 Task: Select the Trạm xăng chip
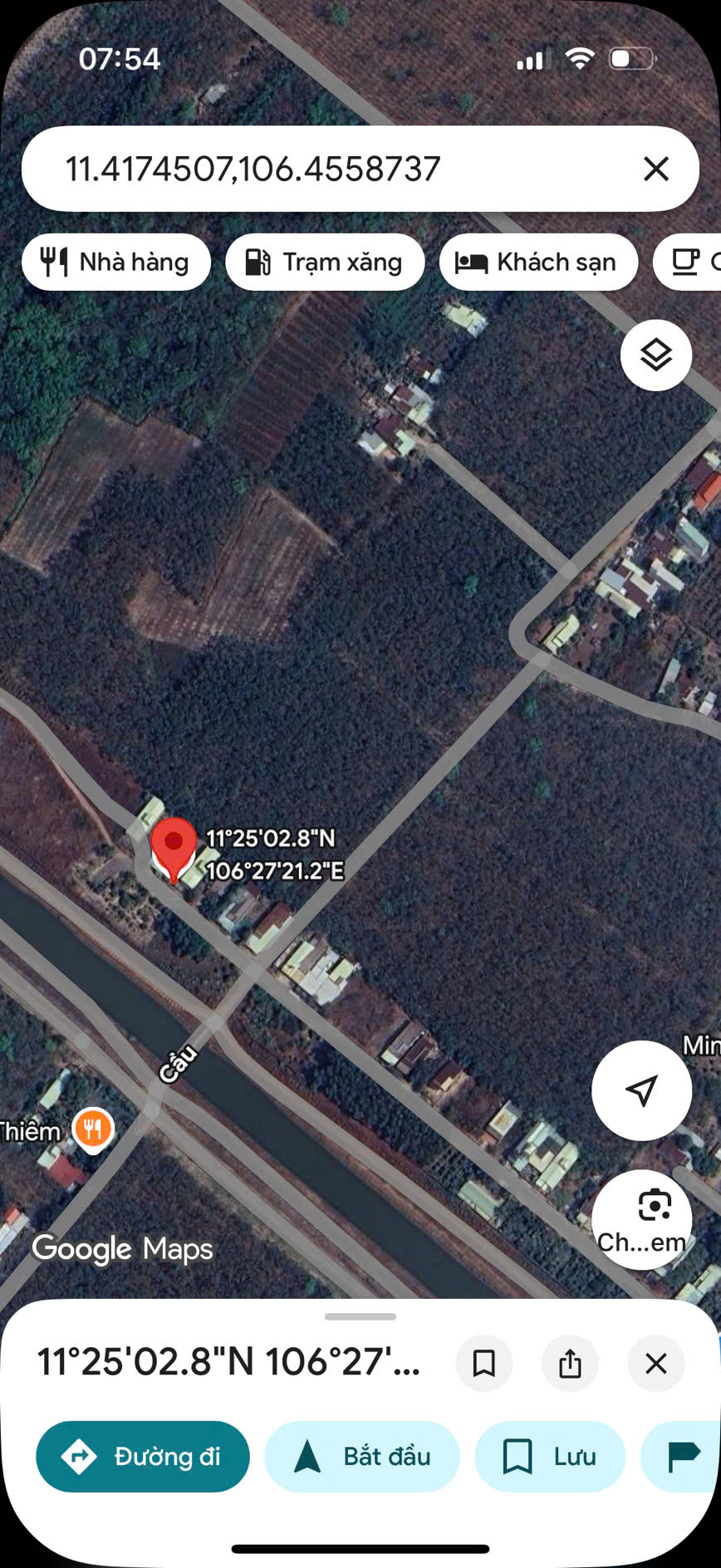click(325, 262)
